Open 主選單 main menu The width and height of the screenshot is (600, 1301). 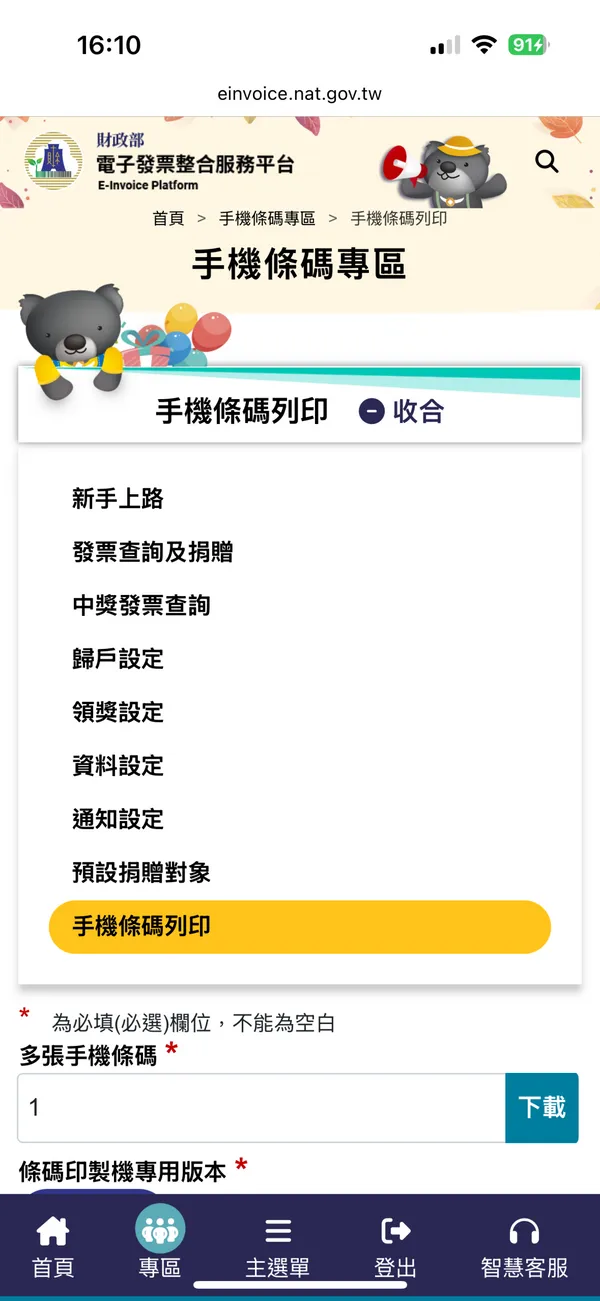[x=278, y=1246]
